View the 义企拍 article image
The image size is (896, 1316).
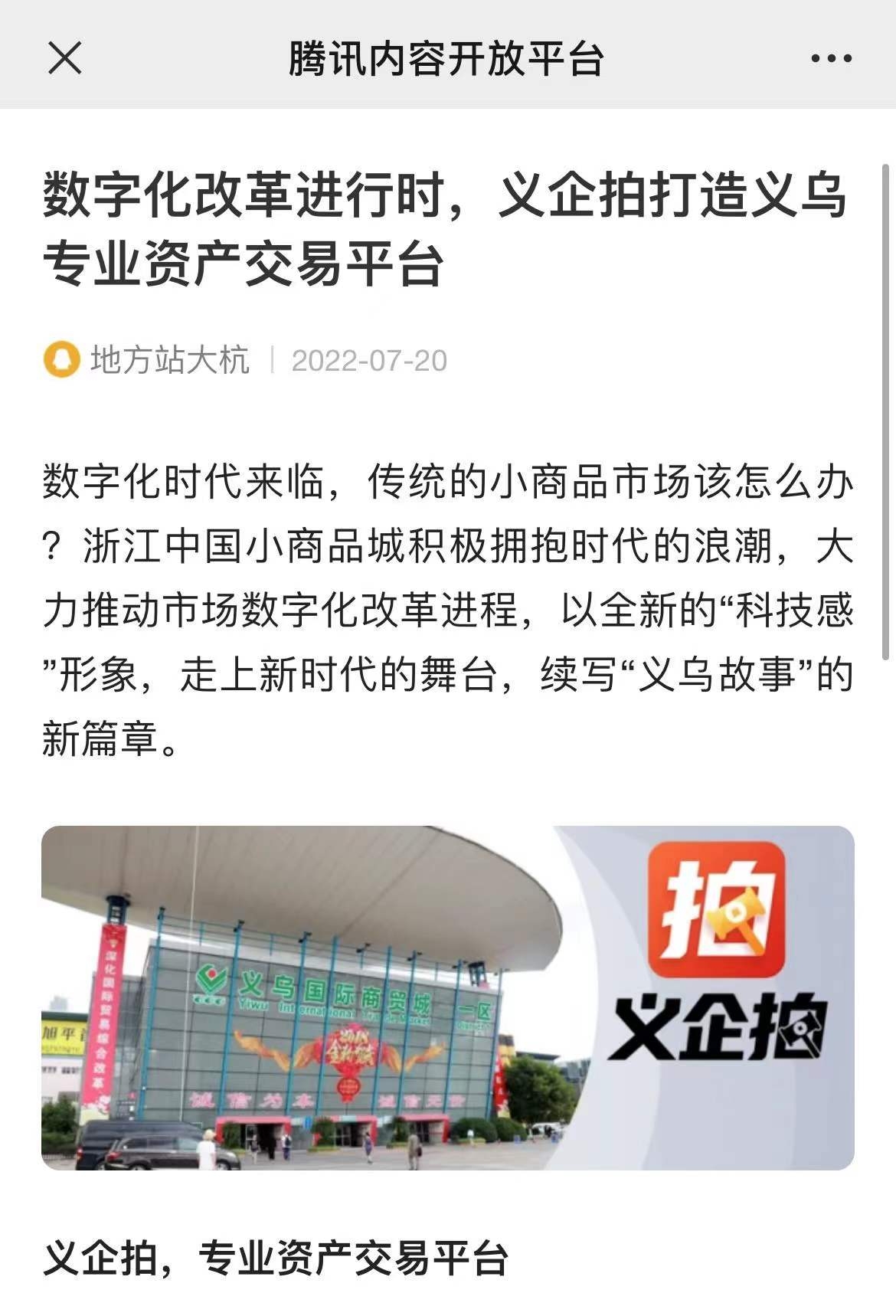coord(447,997)
